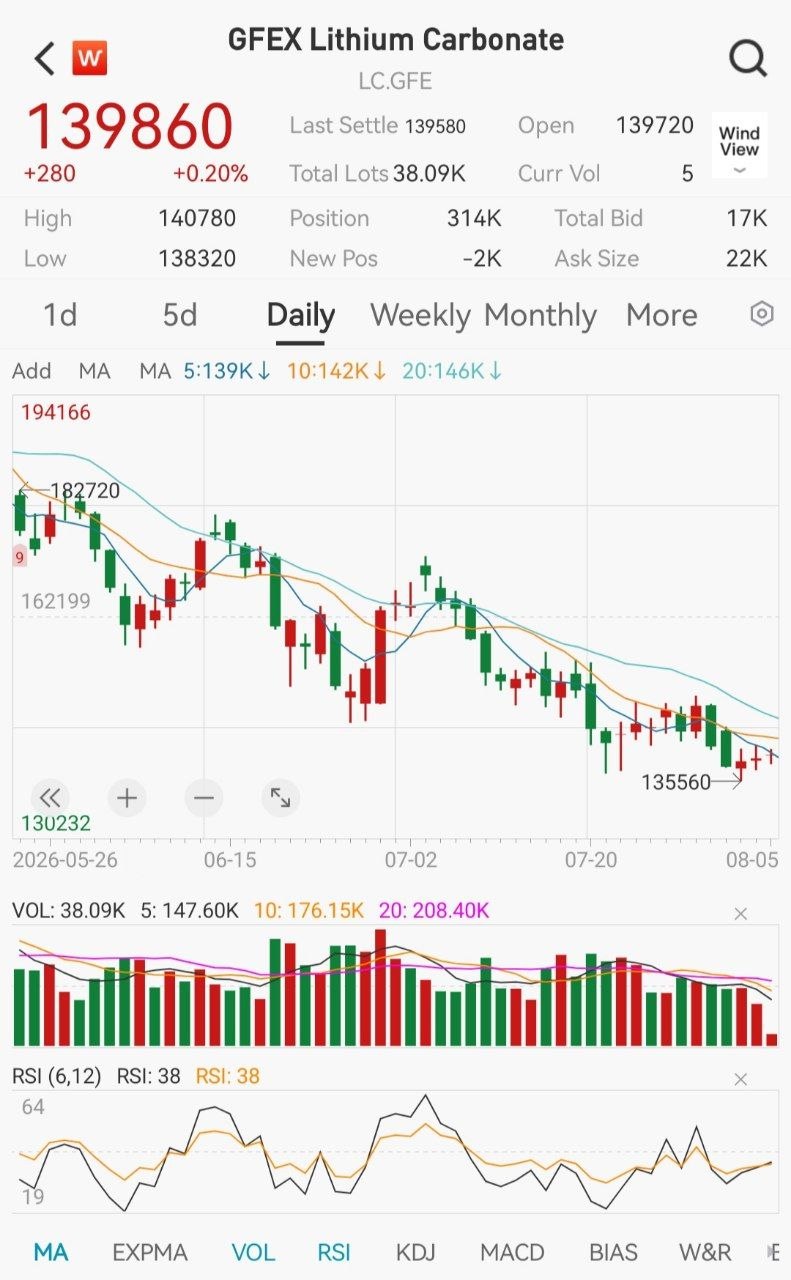Viewport: 791px width, 1280px height.
Task: Select the KDJ indicator
Action: click(x=415, y=1252)
